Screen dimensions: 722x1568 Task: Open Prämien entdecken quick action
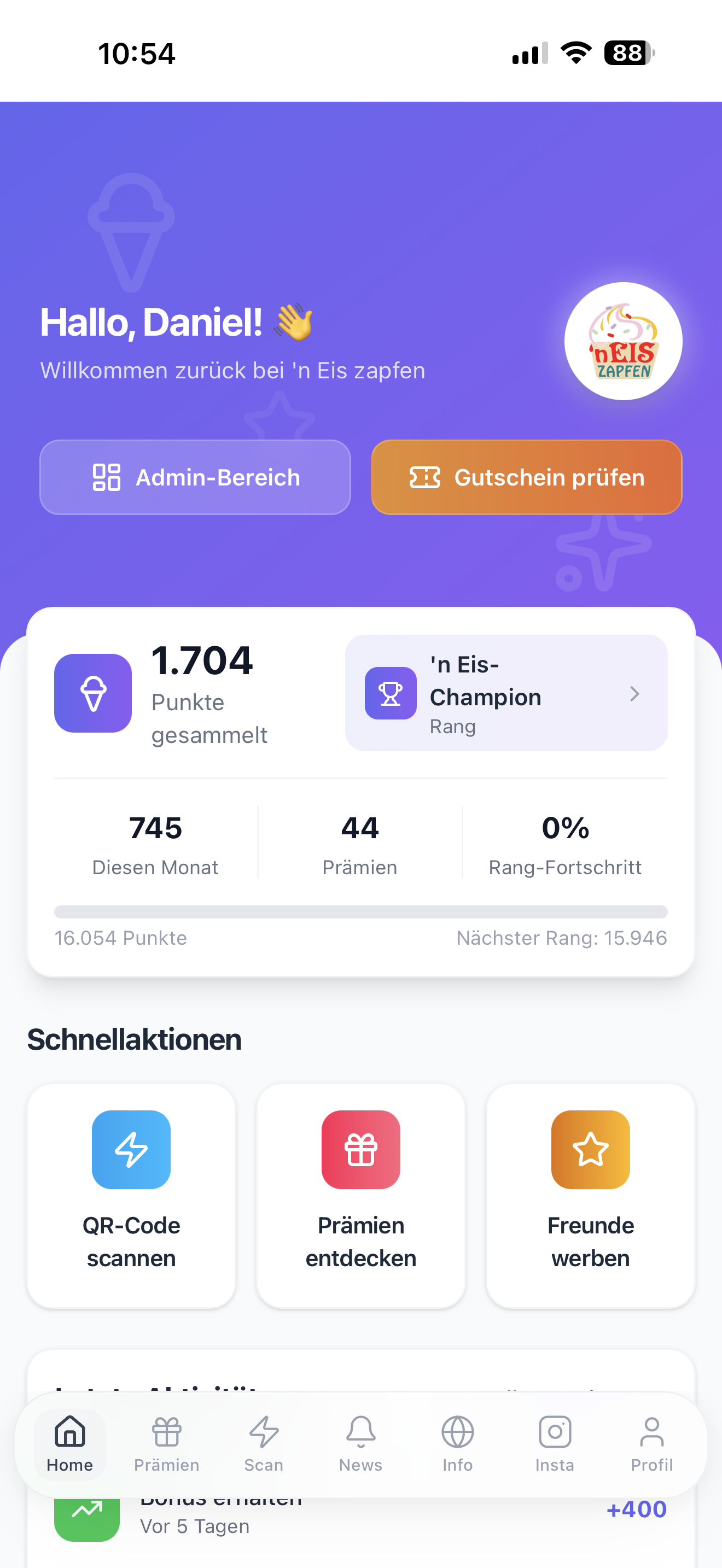(x=360, y=1196)
